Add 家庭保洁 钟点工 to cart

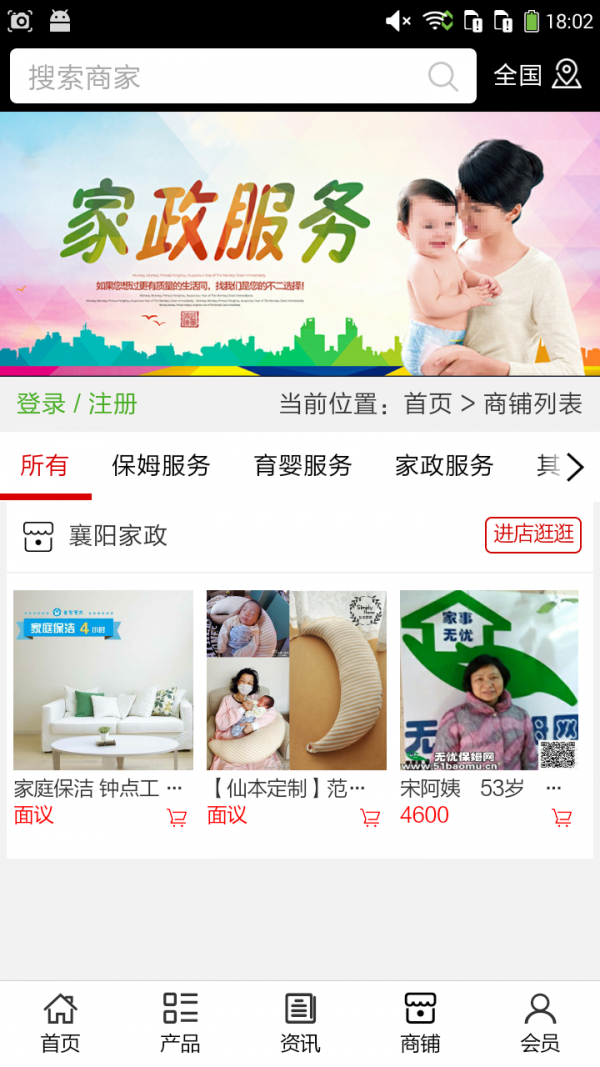(x=177, y=818)
